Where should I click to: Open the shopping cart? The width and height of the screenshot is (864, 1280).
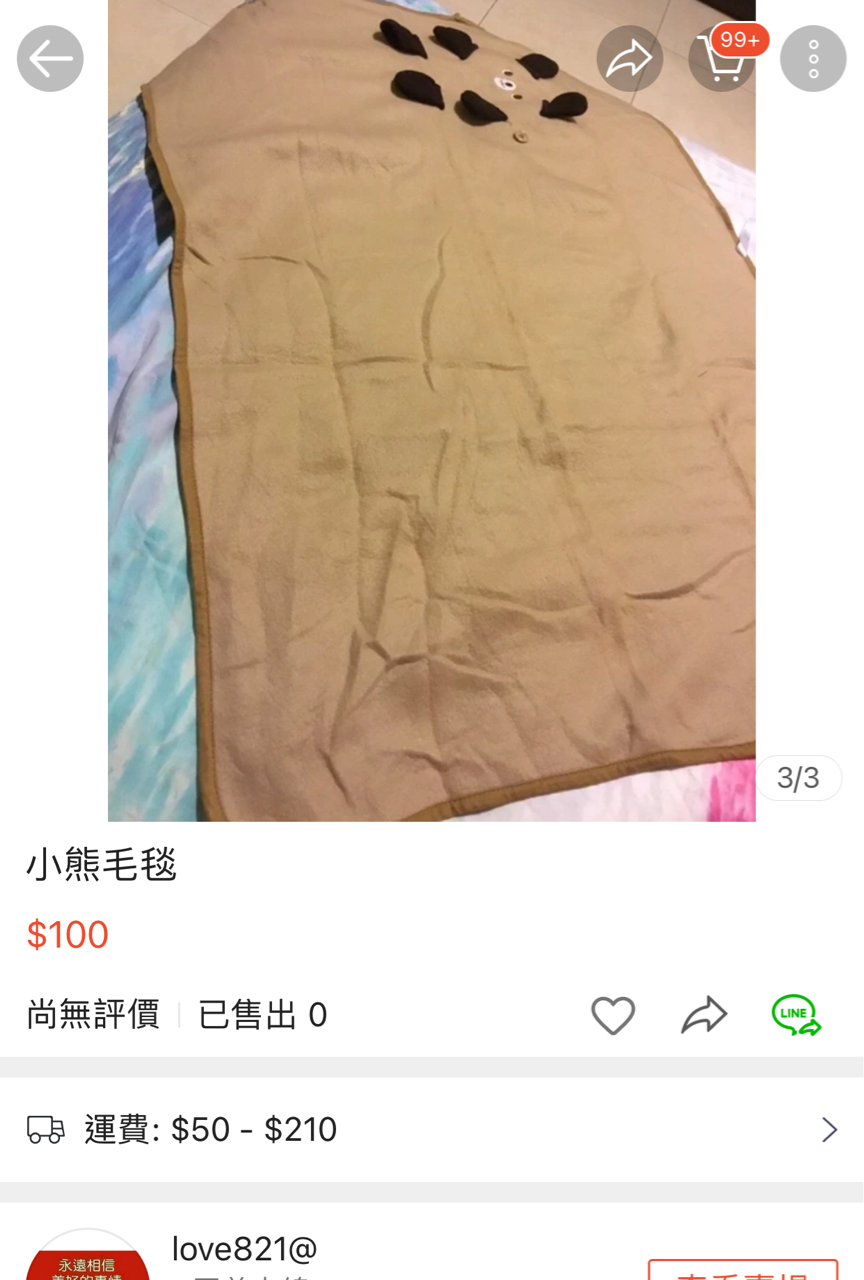pos(723,59)
